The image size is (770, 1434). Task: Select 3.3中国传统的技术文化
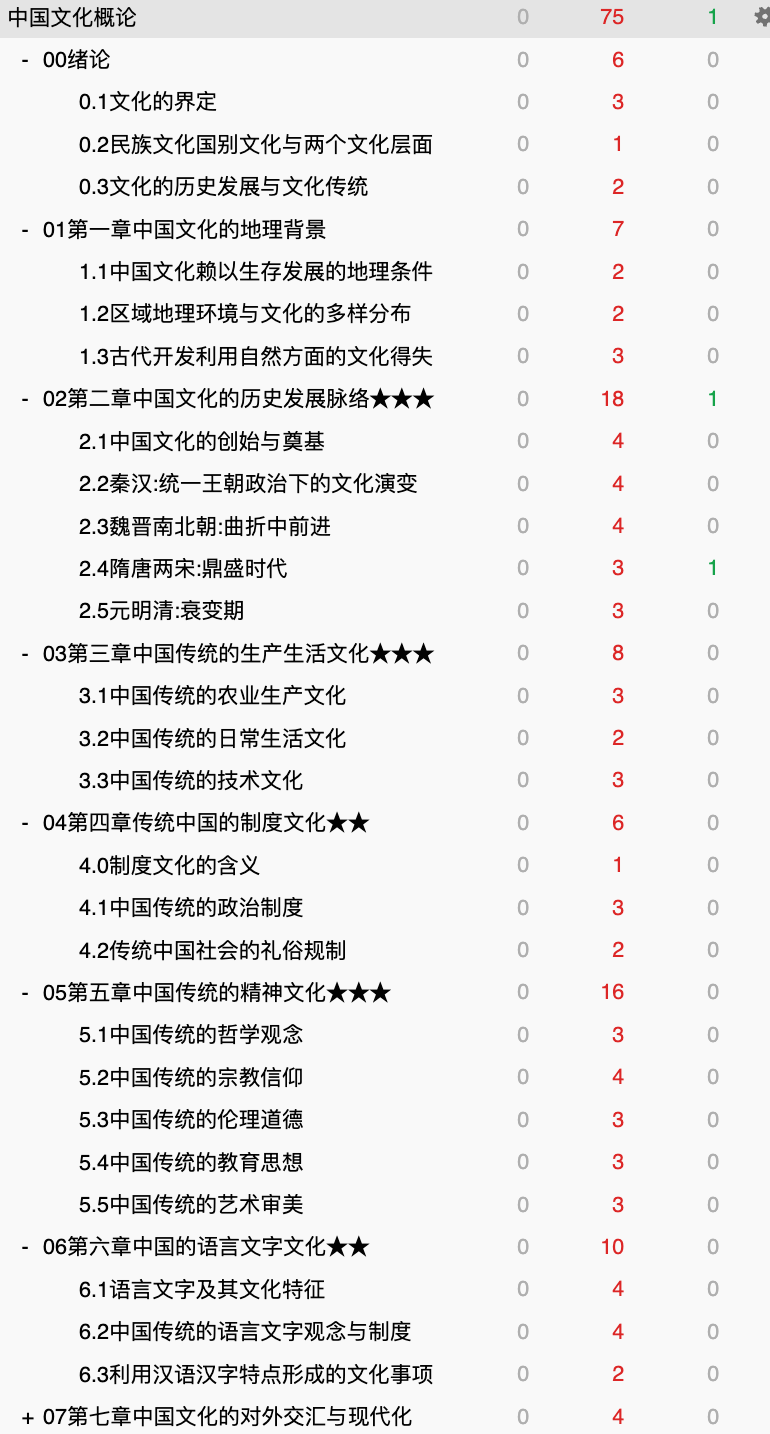point(191,781)
